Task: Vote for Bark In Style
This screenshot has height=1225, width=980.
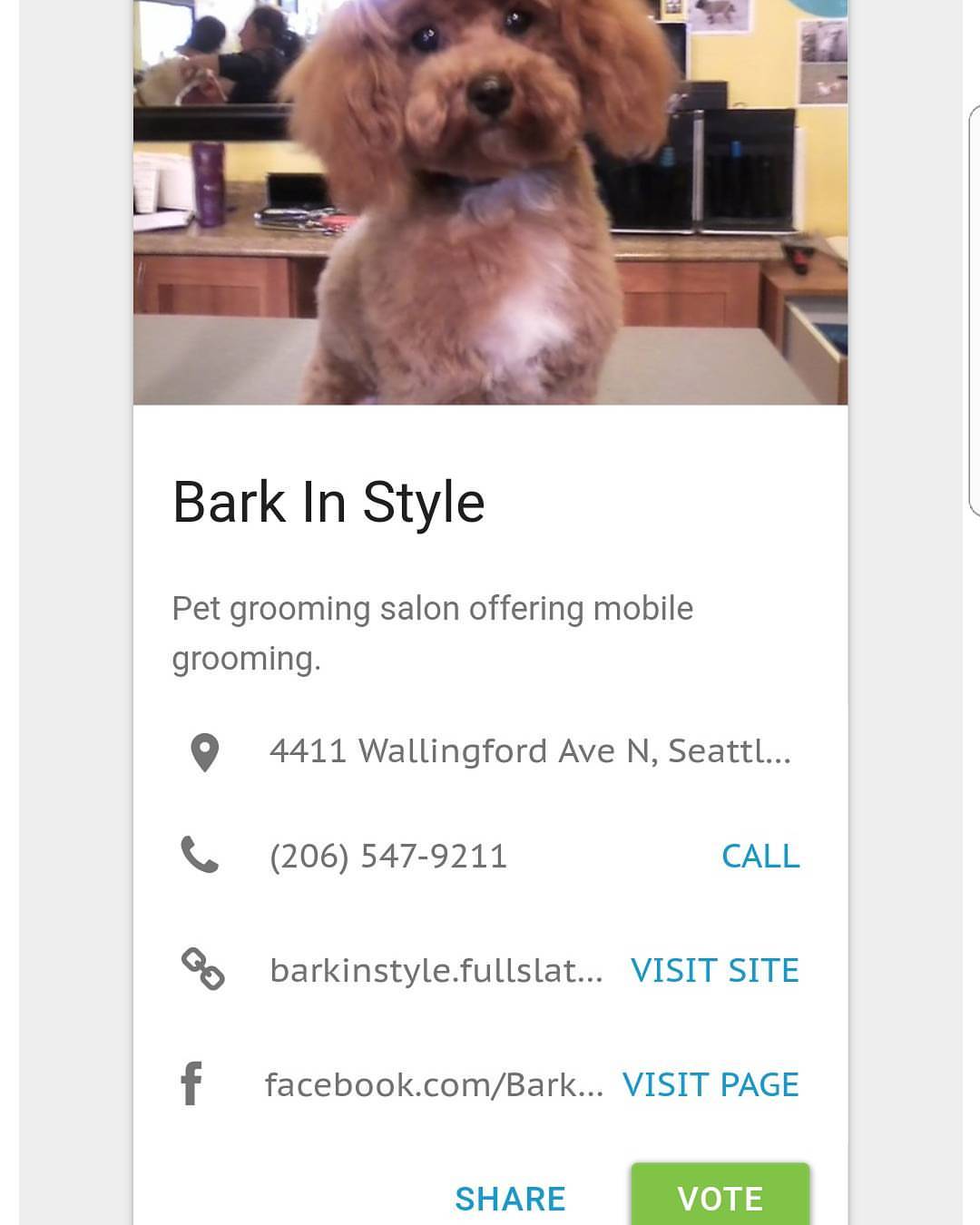Action: tap(720, 1198)
